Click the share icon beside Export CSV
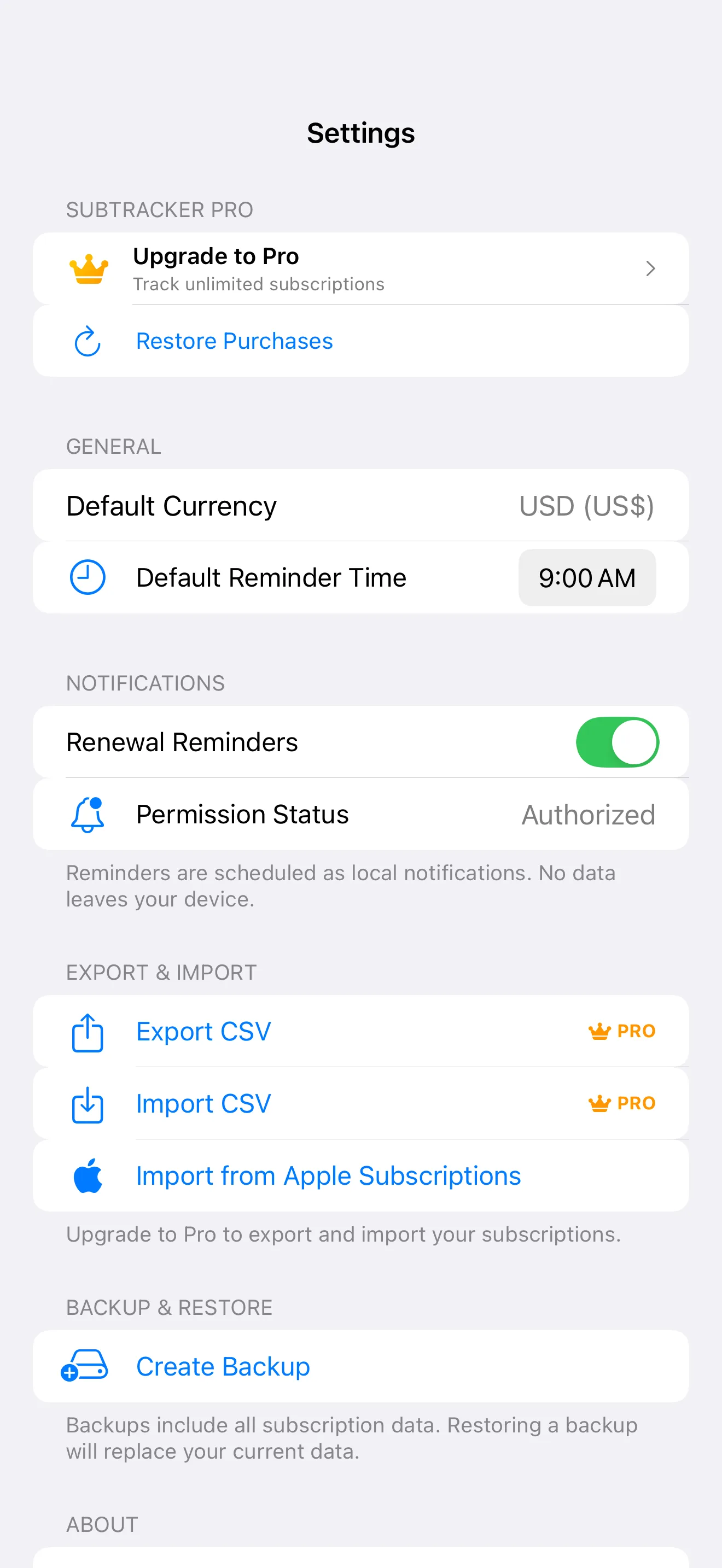Viewport: 722px width, 1568px height. tap(87, 1031)
